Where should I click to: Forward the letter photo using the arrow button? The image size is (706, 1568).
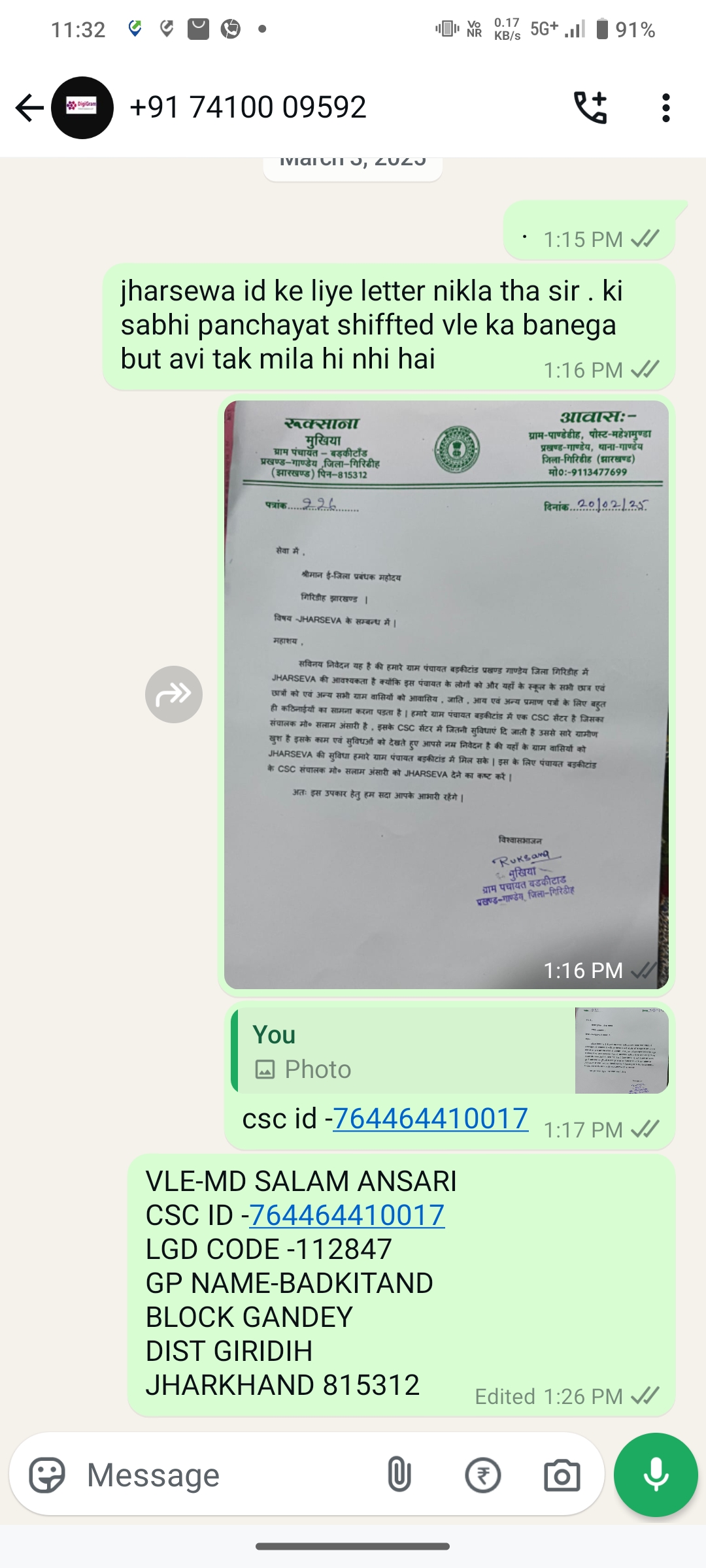pos(174,694)
